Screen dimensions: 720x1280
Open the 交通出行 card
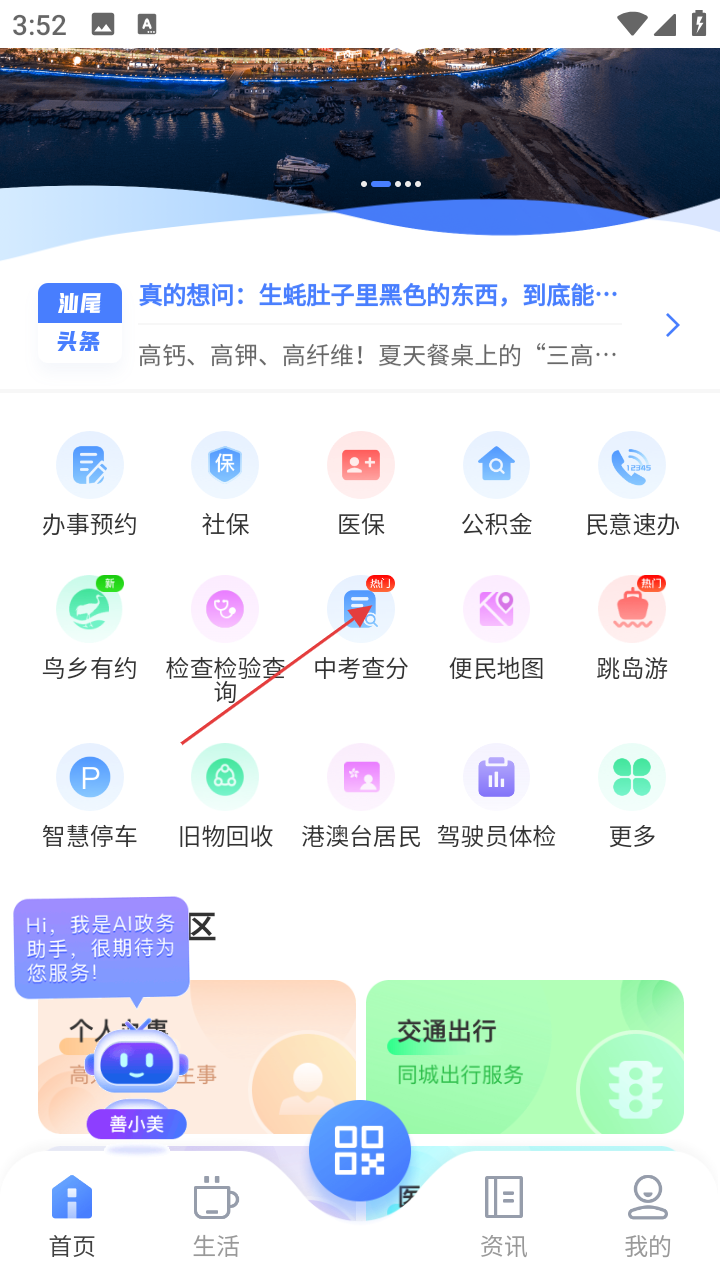click(525, 1056)
